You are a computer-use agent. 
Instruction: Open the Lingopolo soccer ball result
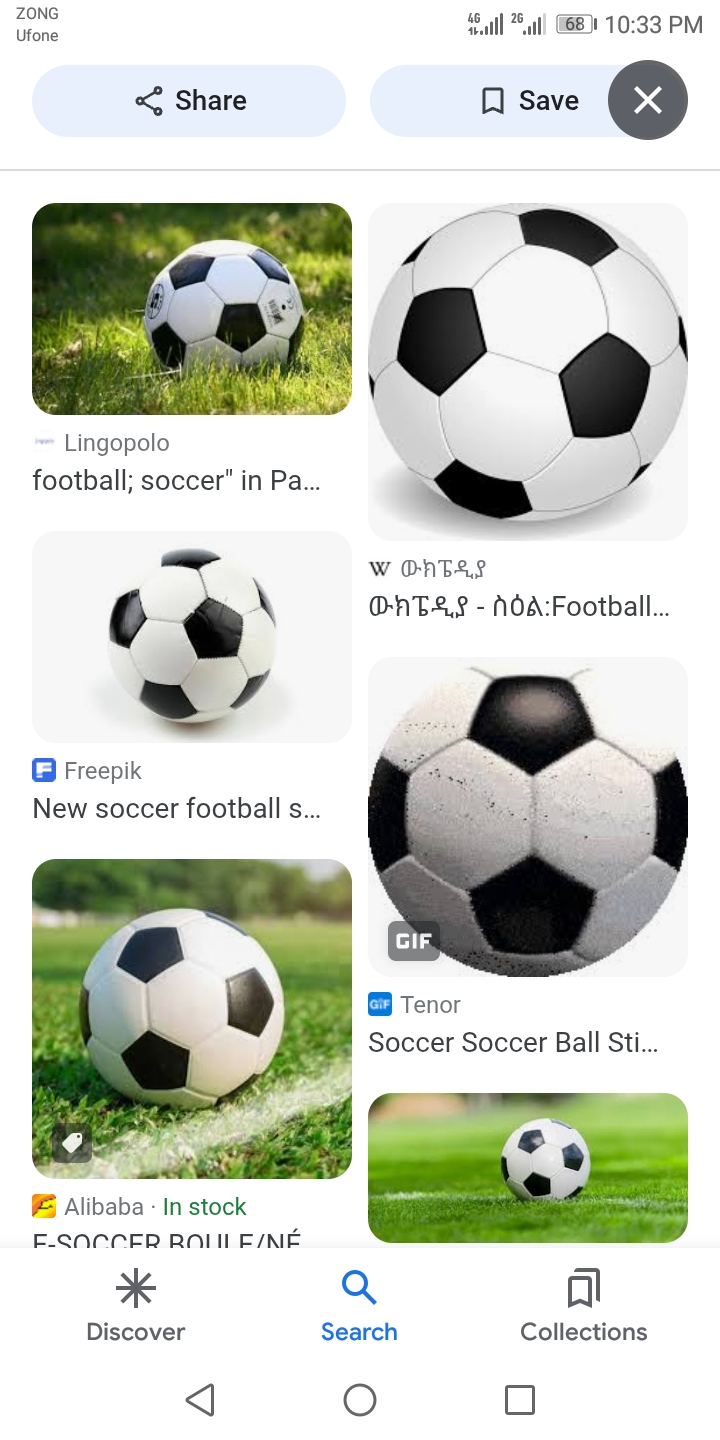[x=192, y=309]
